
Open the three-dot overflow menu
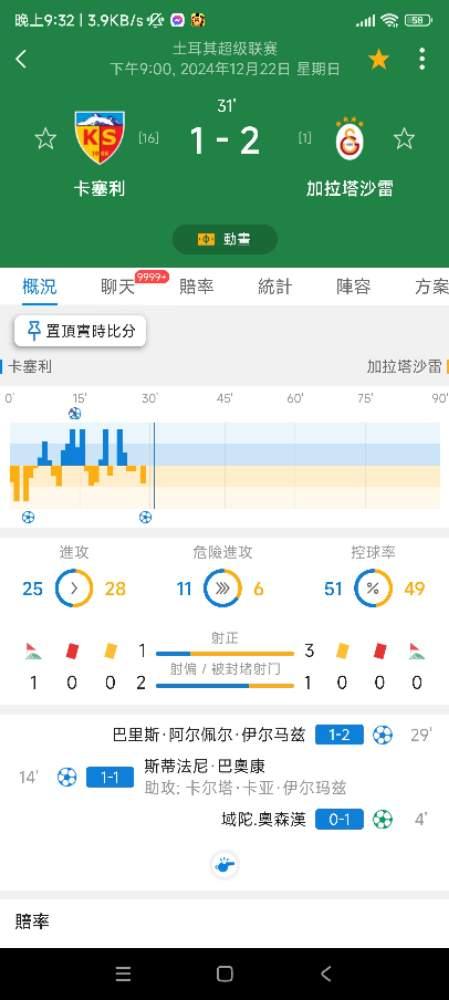(422, 59)
